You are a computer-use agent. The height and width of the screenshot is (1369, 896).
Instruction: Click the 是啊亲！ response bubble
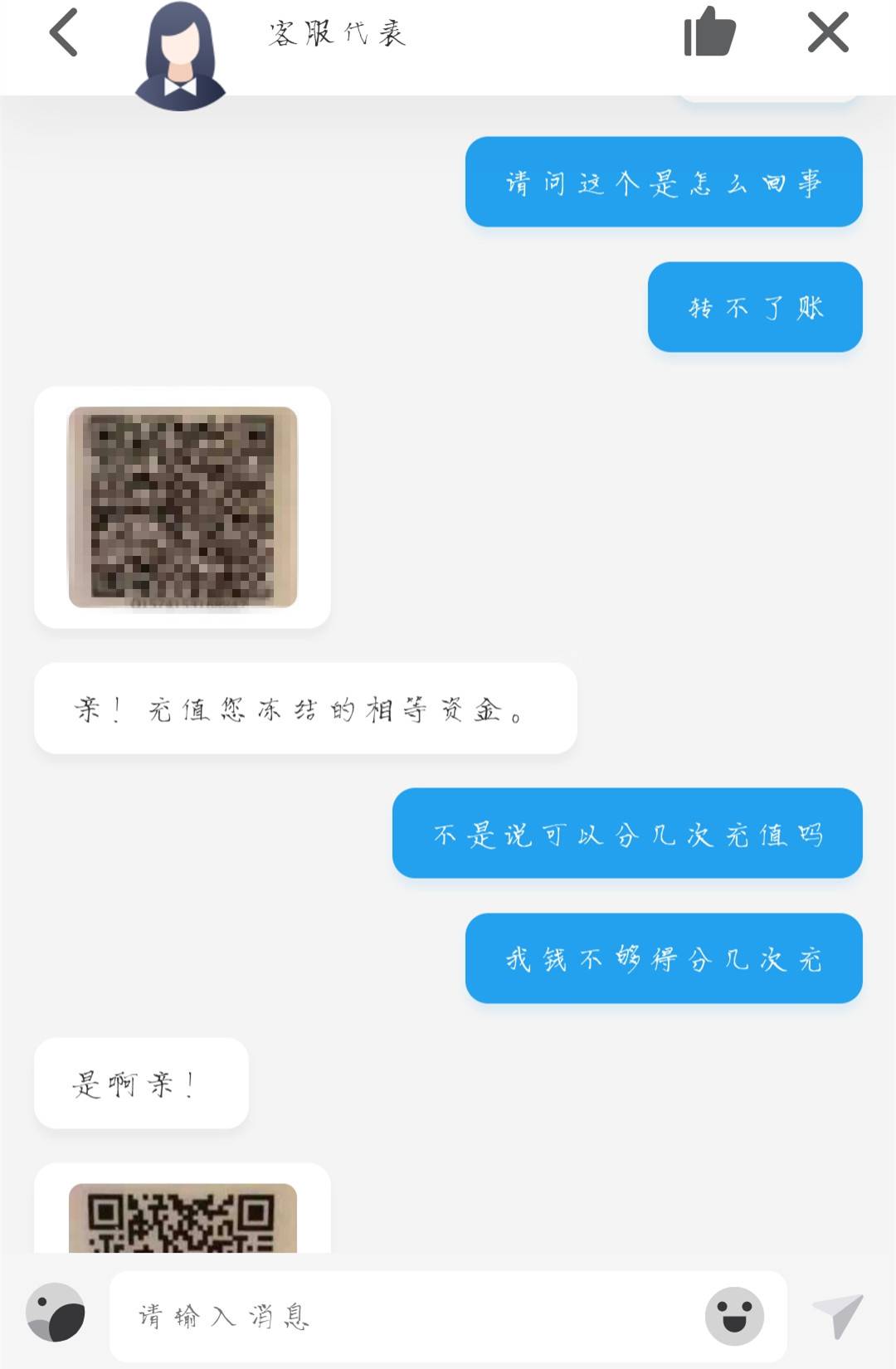(x=139, y=1084)
